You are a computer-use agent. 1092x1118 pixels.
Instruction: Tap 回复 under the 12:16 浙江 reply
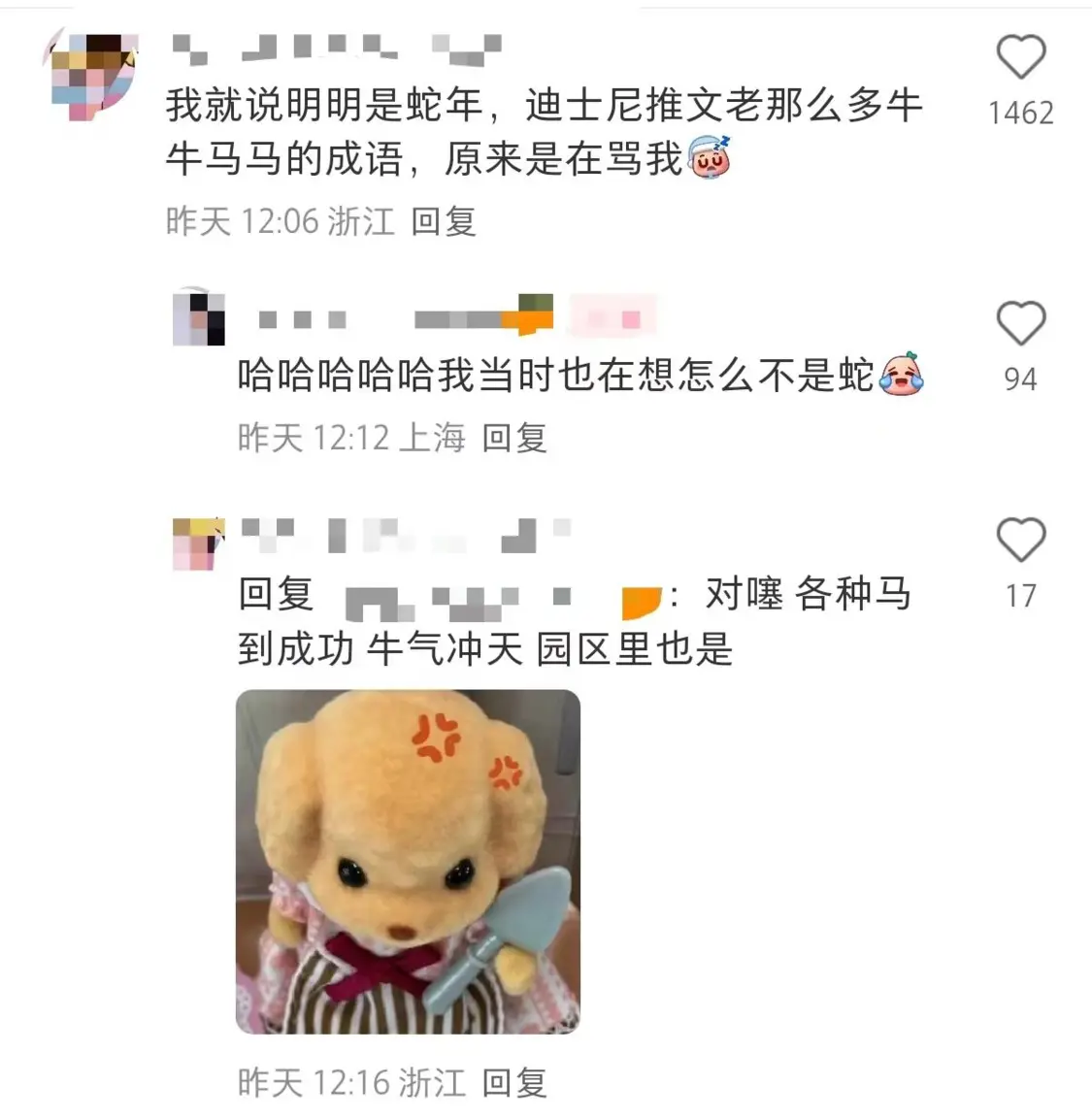pyautogui.click(x=514, y=1082)
